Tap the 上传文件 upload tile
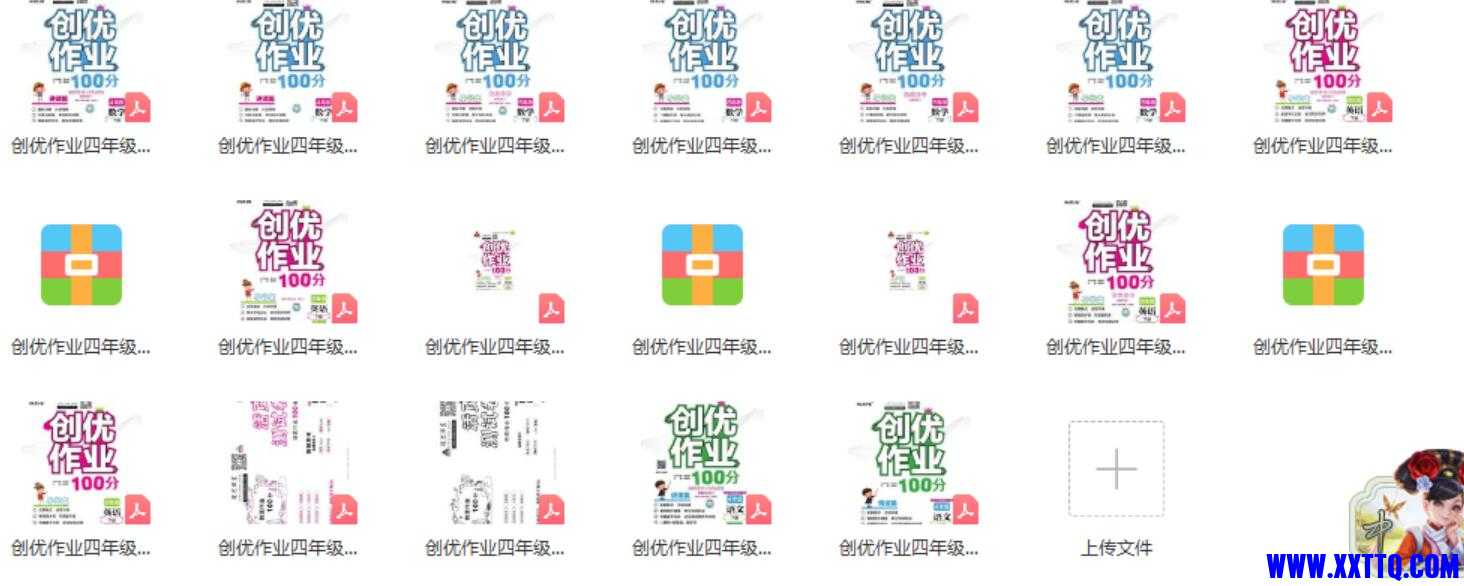 tap(1116, 469)
